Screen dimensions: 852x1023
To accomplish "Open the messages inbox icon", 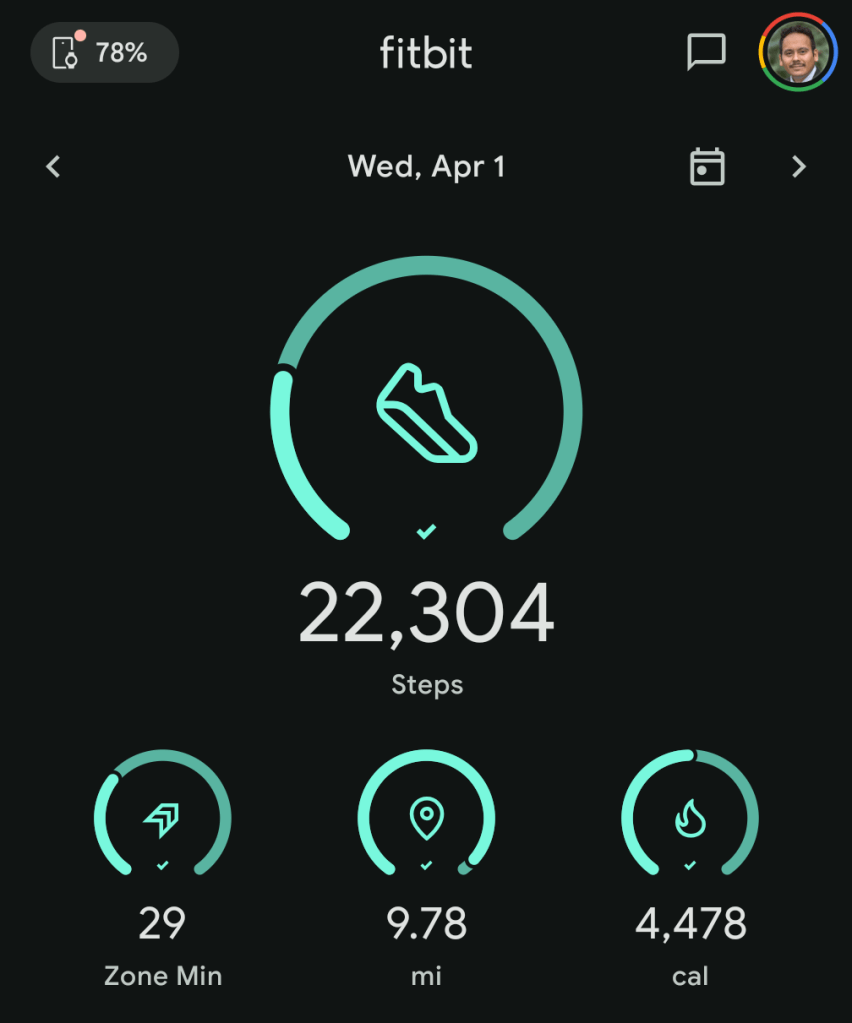I will [706, 52].
